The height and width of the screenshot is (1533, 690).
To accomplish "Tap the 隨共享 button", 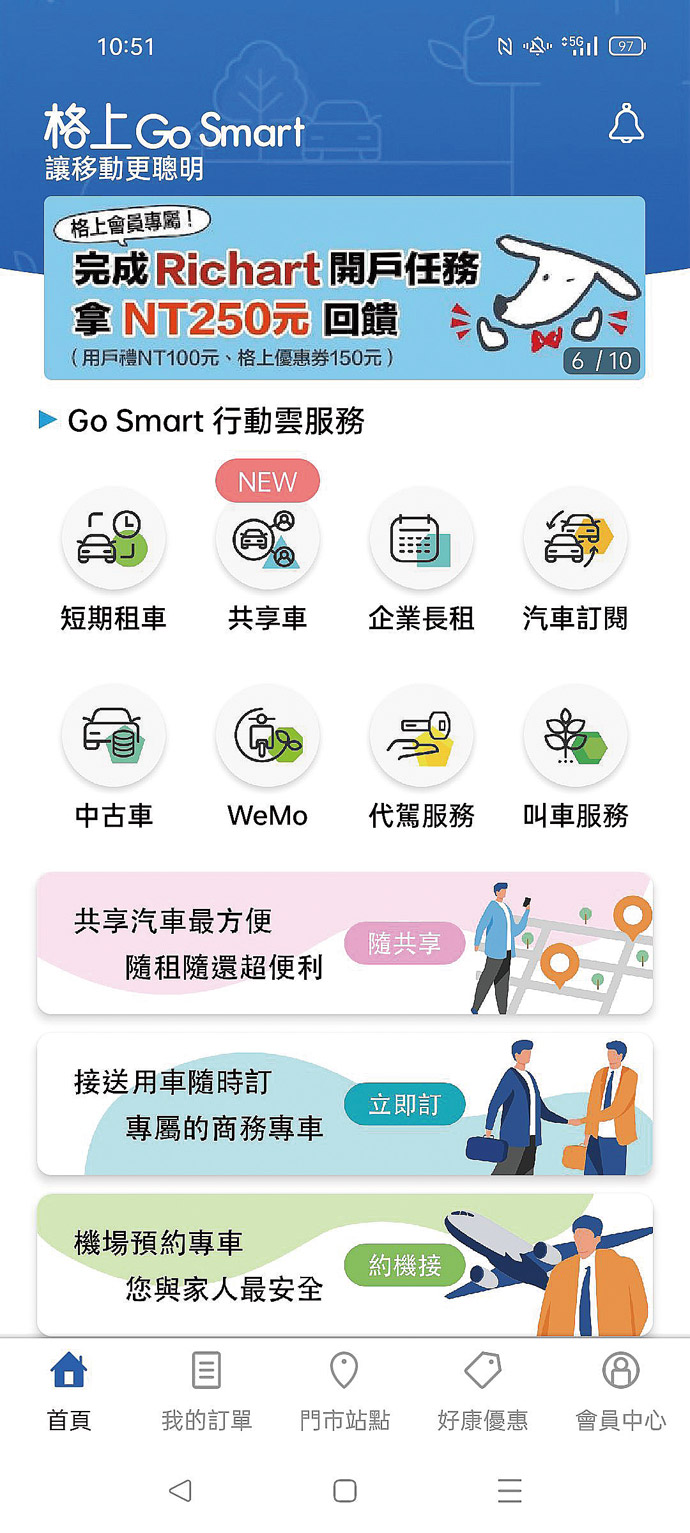I will click(x=404, y=944).
